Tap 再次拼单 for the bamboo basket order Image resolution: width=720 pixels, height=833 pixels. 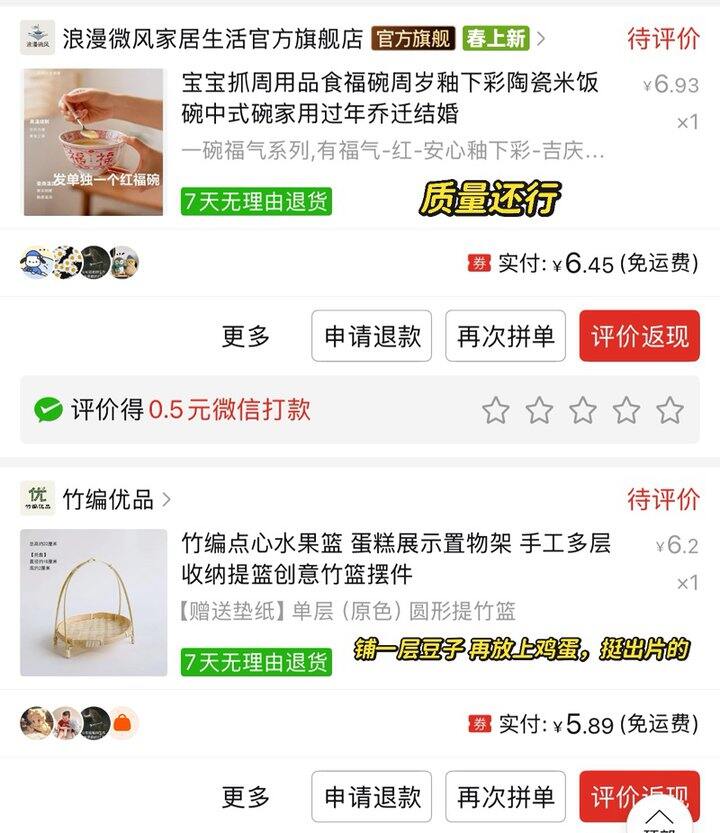tap(505, 797)
